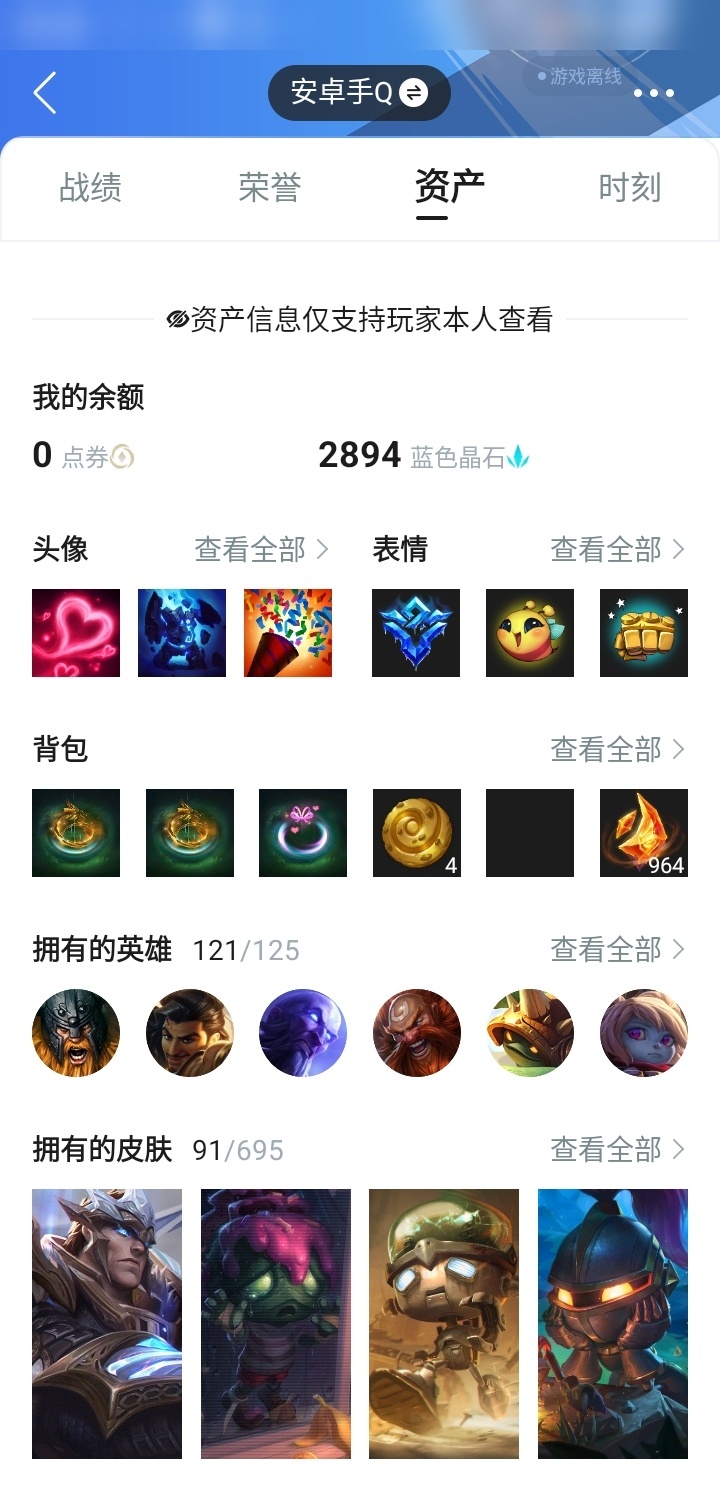View all backpack items under 背包
The width and height of the screenshot is (720, 1489).
coord(618,749)
